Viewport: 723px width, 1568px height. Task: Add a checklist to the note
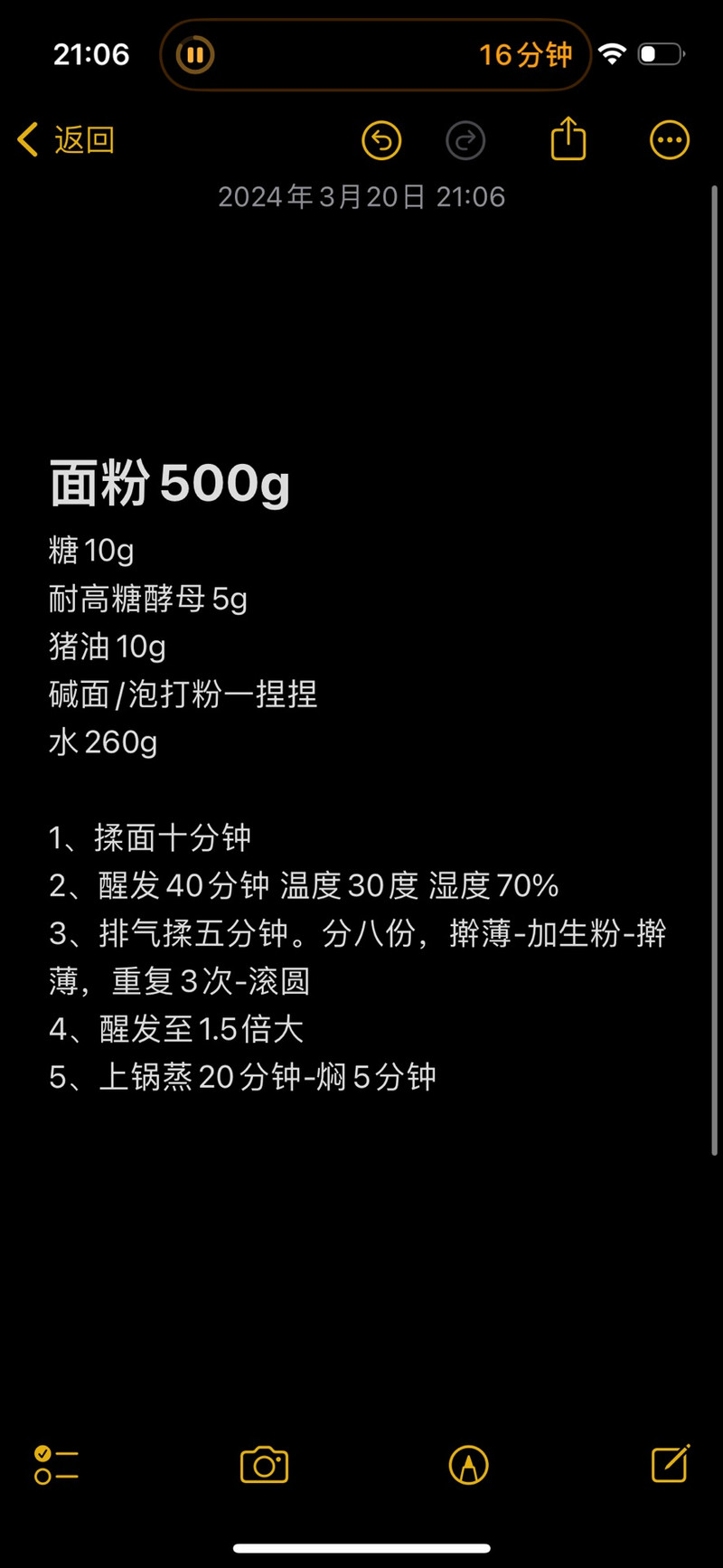56,1464
